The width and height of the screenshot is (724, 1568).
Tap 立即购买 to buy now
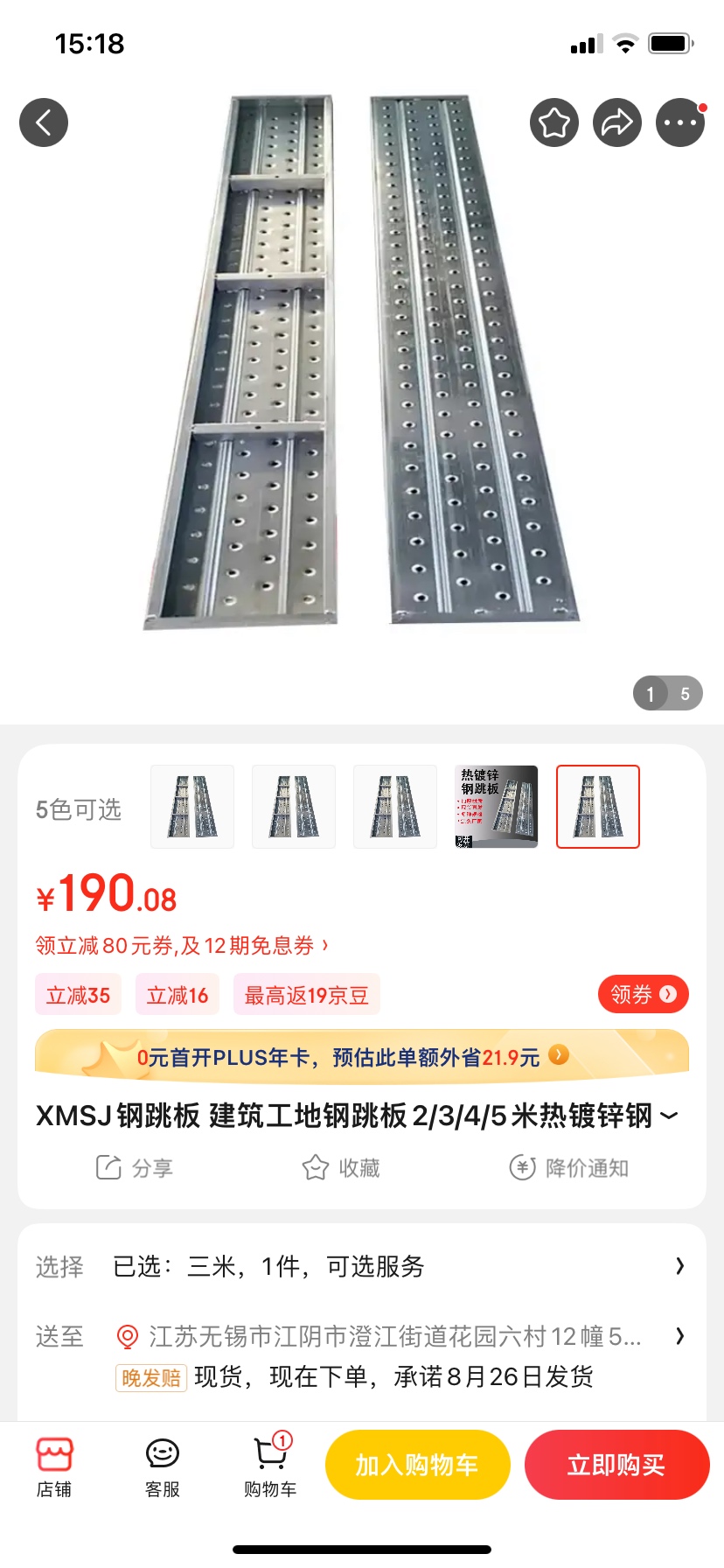pyautogui.click(x=616, y=1465)
